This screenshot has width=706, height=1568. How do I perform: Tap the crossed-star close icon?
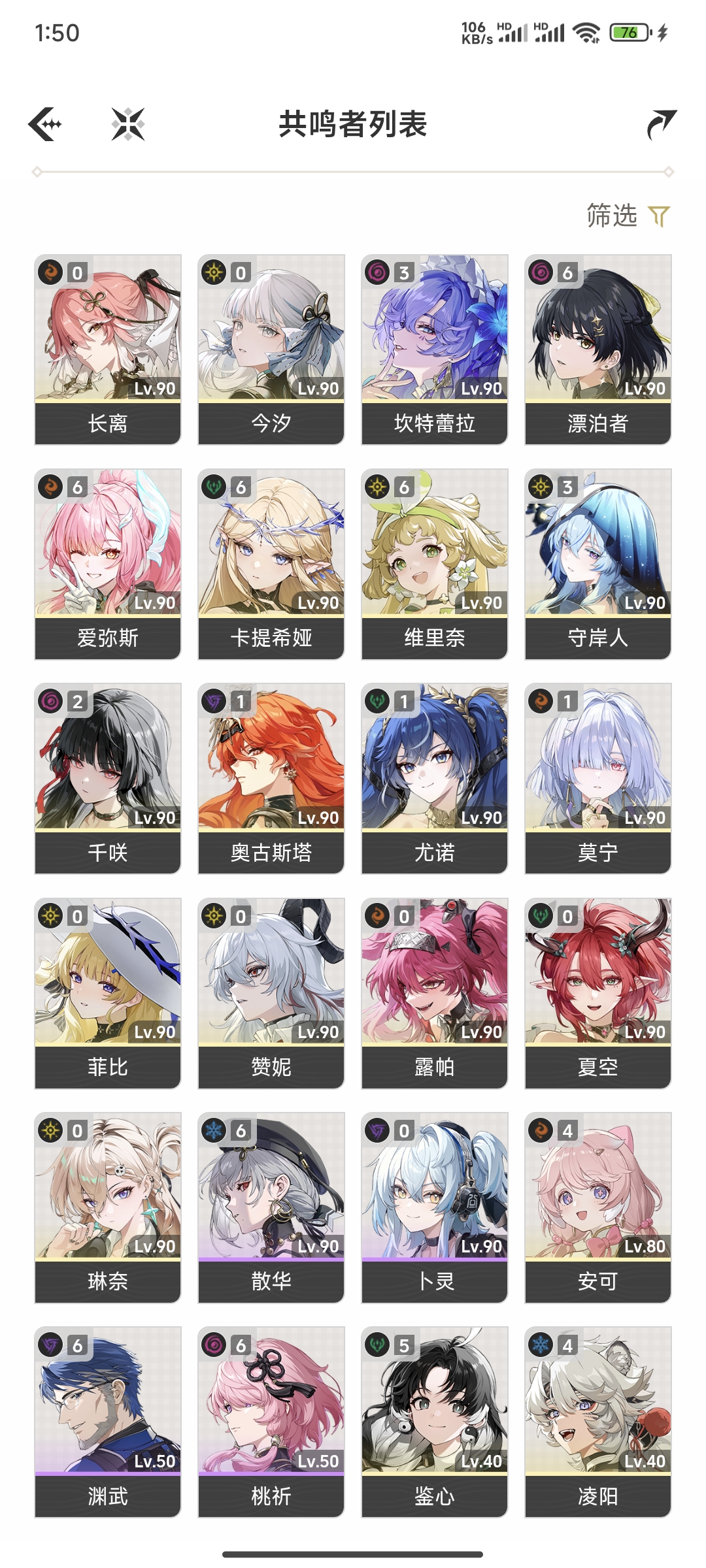(128, 124)
